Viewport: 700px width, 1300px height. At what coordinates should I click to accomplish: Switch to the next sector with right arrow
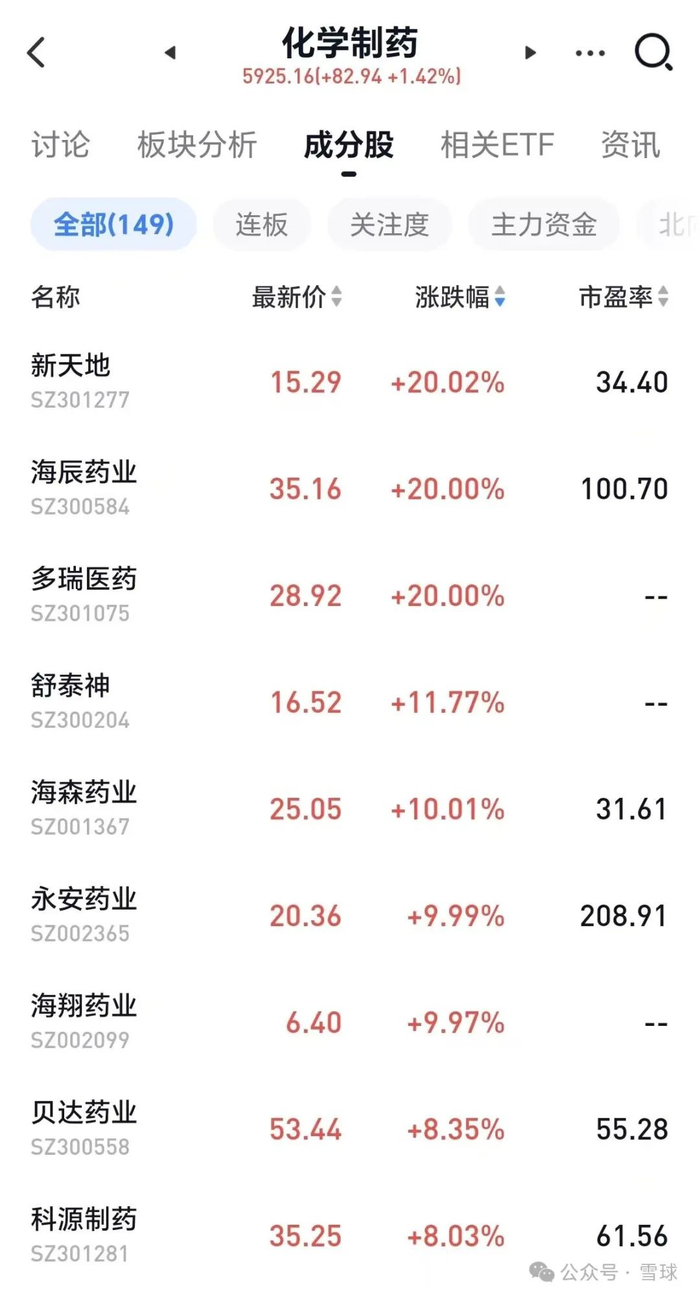(531, 52)
